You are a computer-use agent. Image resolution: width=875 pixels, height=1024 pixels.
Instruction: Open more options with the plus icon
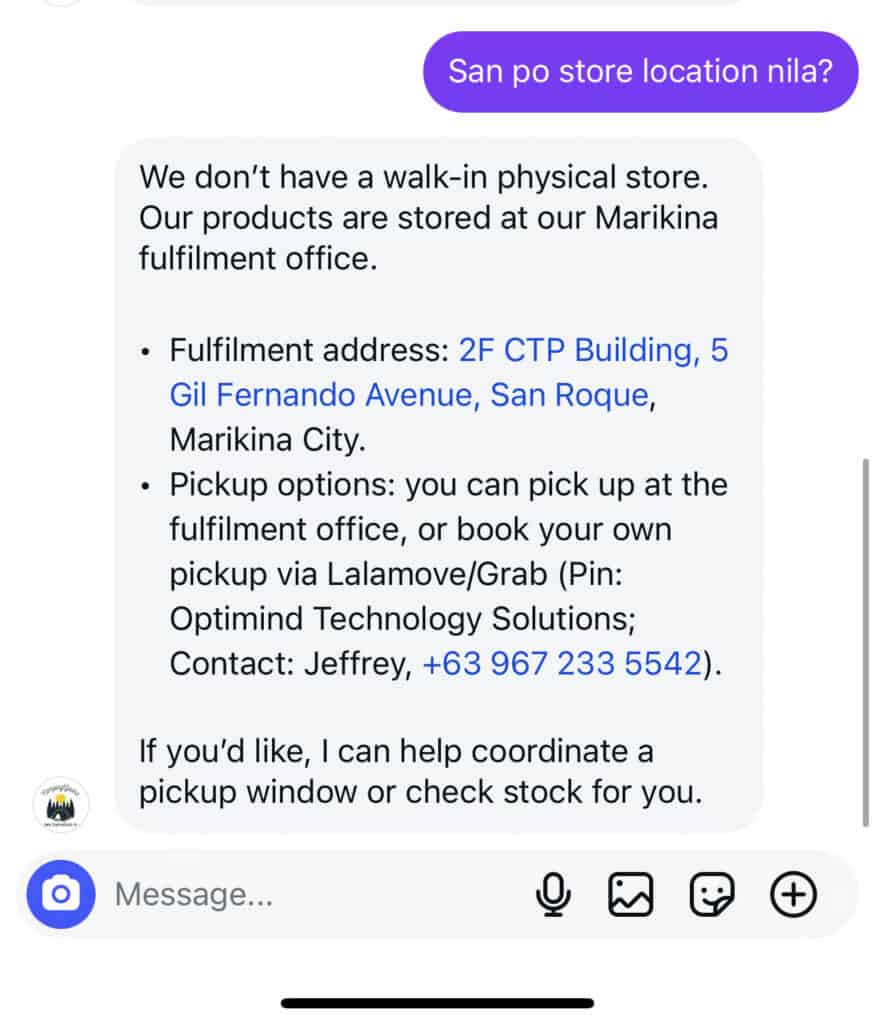point(793,894)
